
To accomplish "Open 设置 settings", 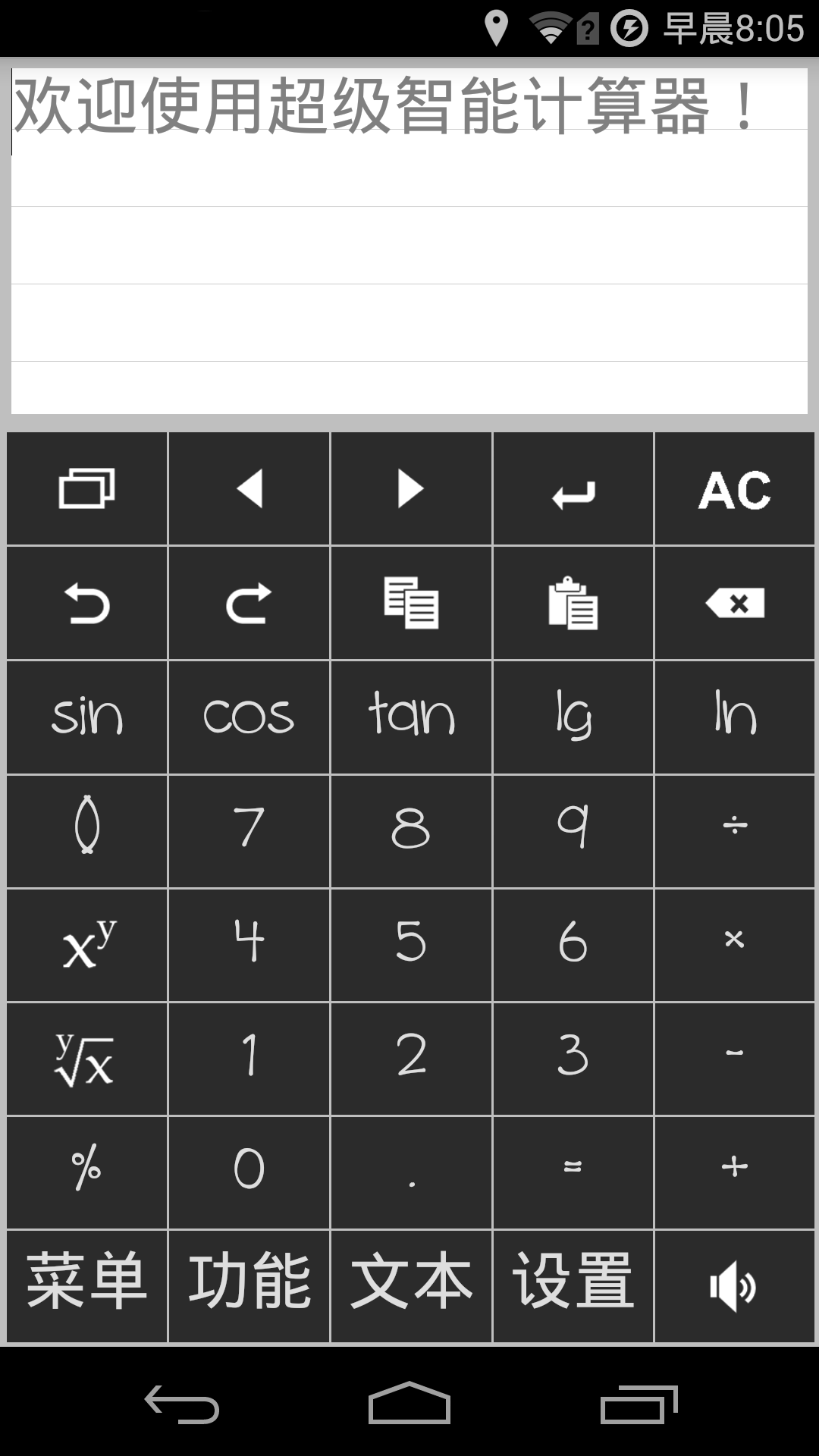I will [x=573, y=1286].
